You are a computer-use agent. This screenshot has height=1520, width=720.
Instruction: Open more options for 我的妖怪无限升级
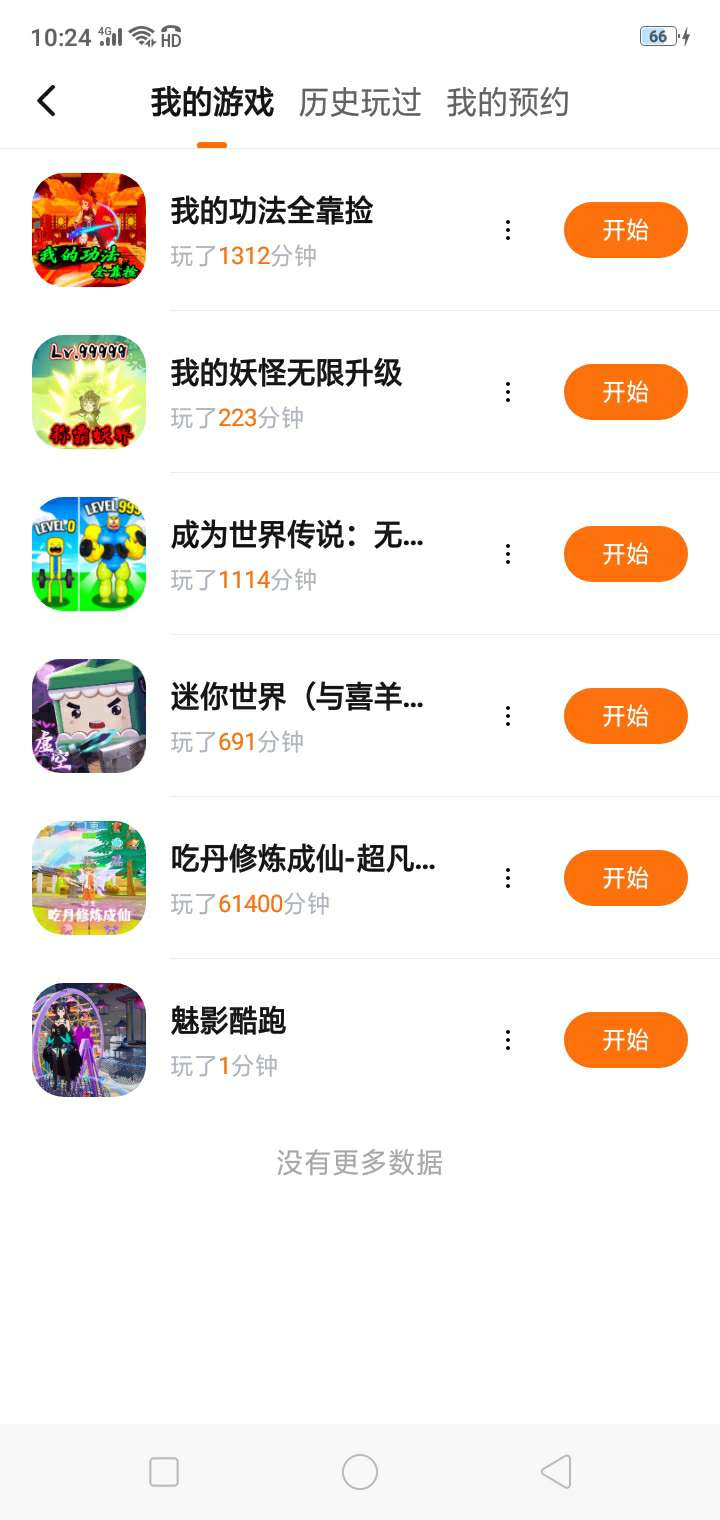click(508, 392)
